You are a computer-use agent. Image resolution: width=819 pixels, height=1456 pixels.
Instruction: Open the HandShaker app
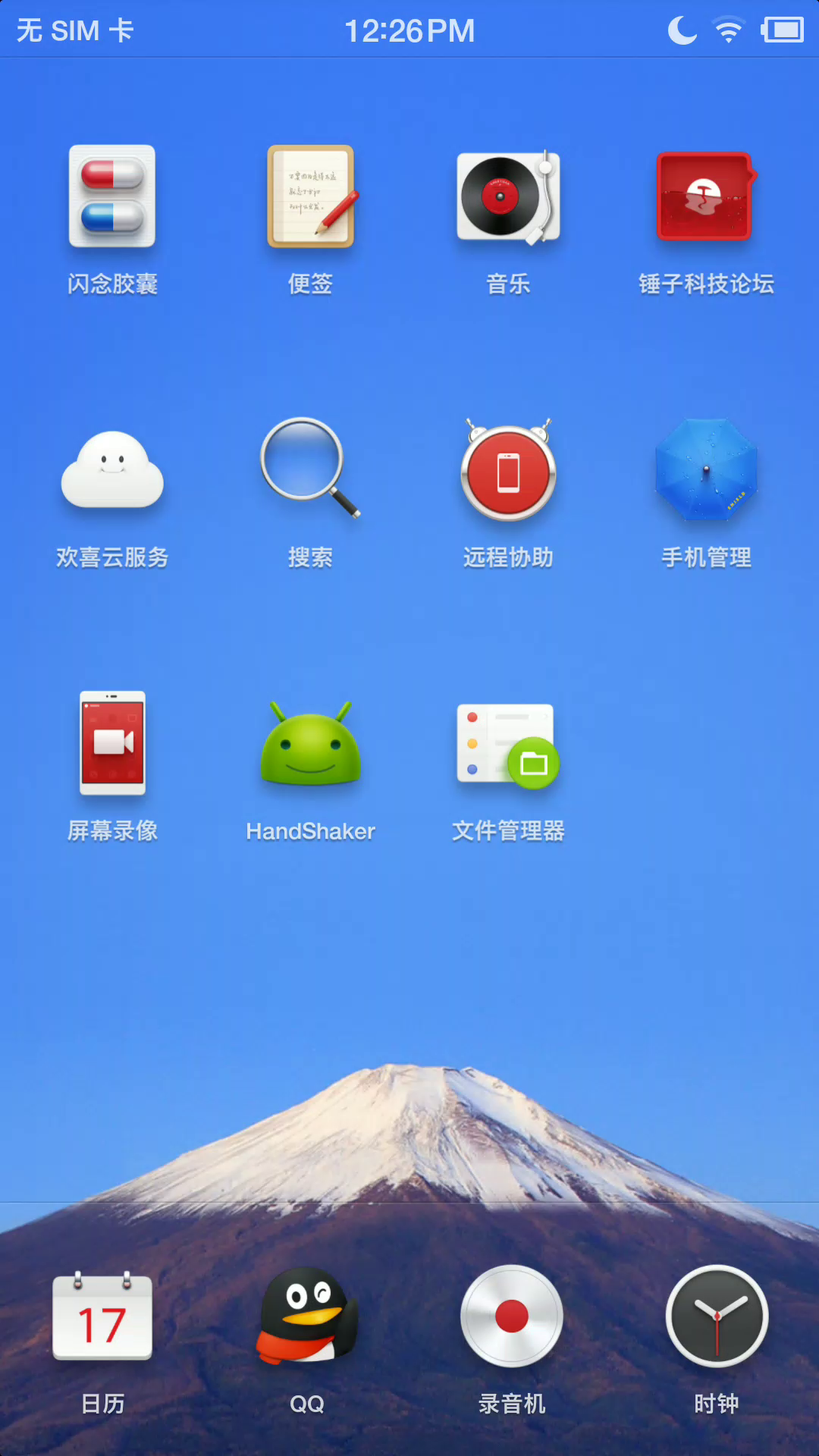310,743
